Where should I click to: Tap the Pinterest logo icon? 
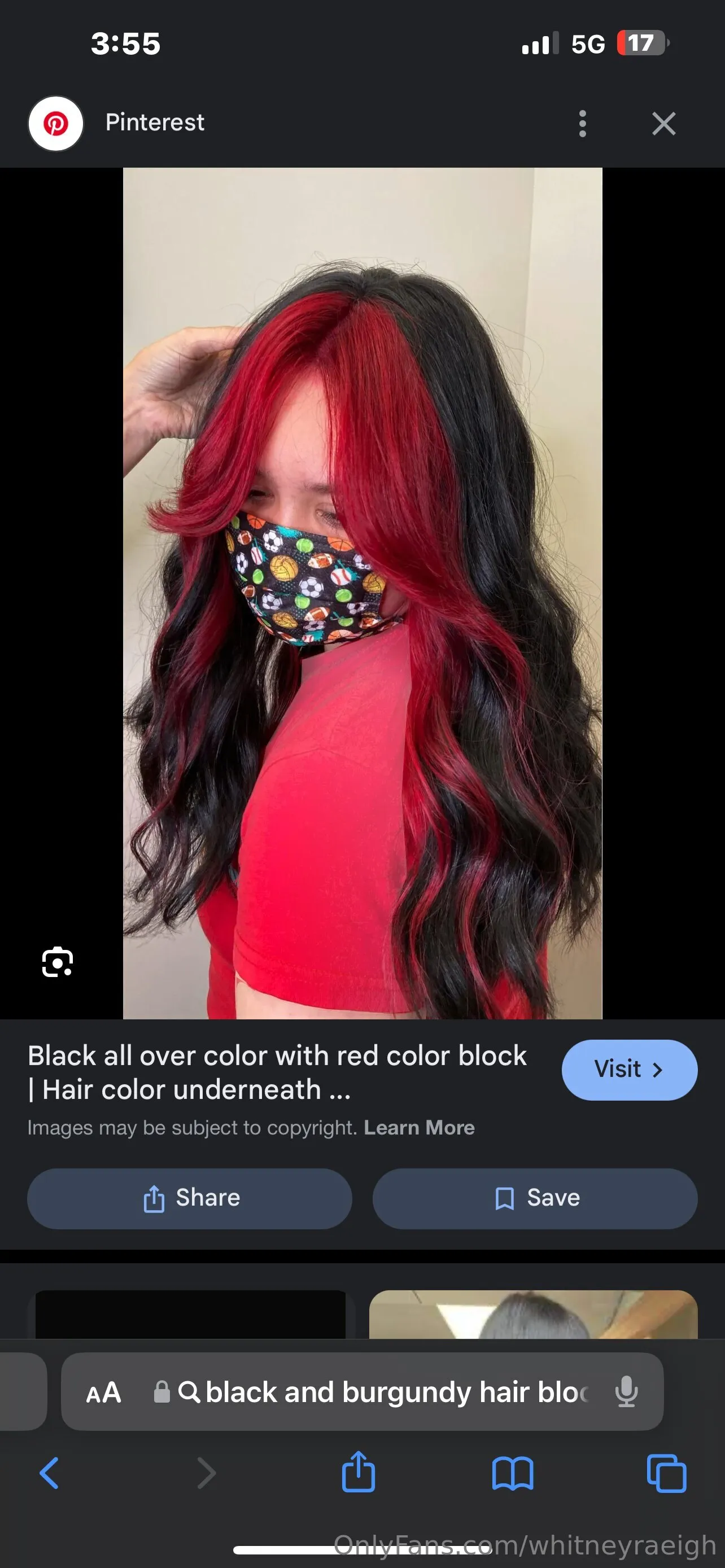(x=55, y=123)
